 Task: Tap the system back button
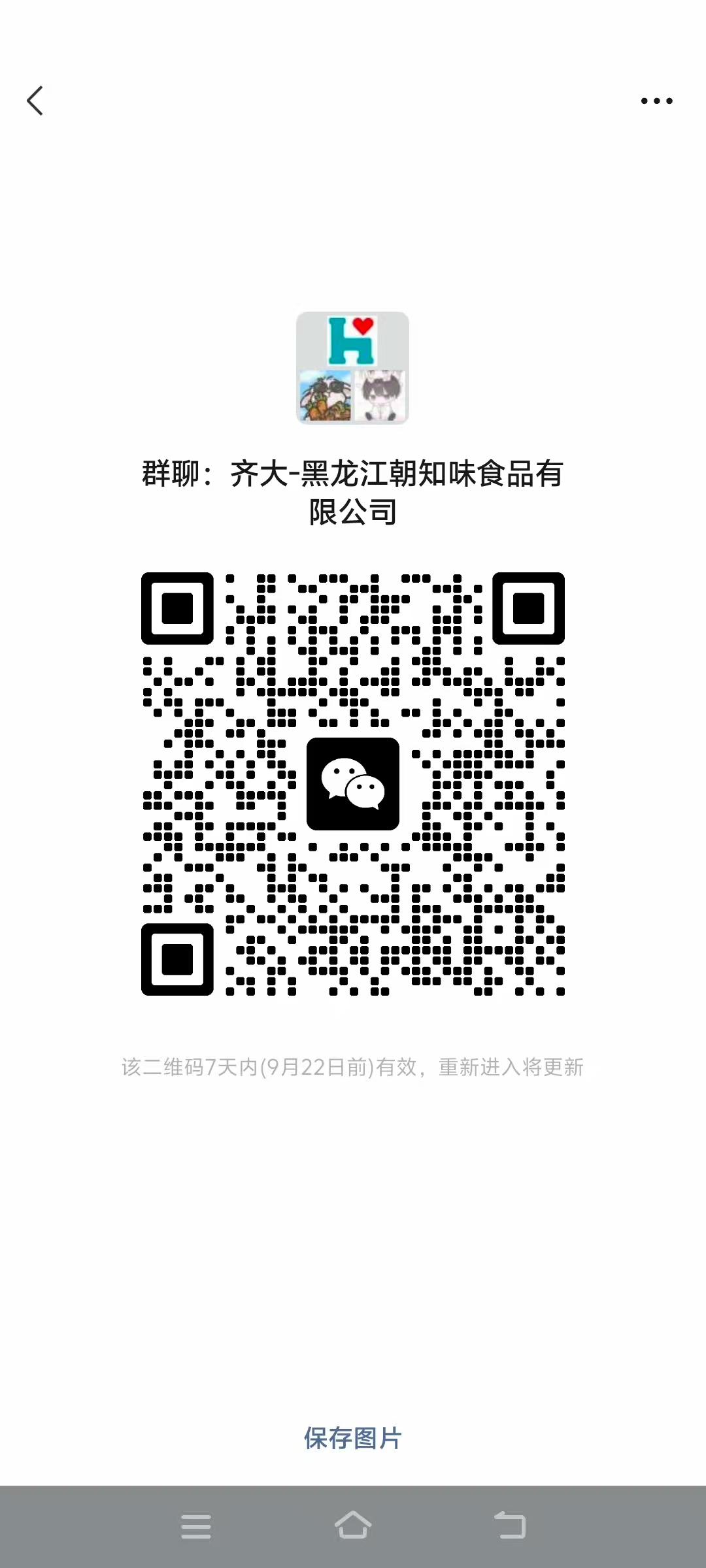coord(510,1526)
